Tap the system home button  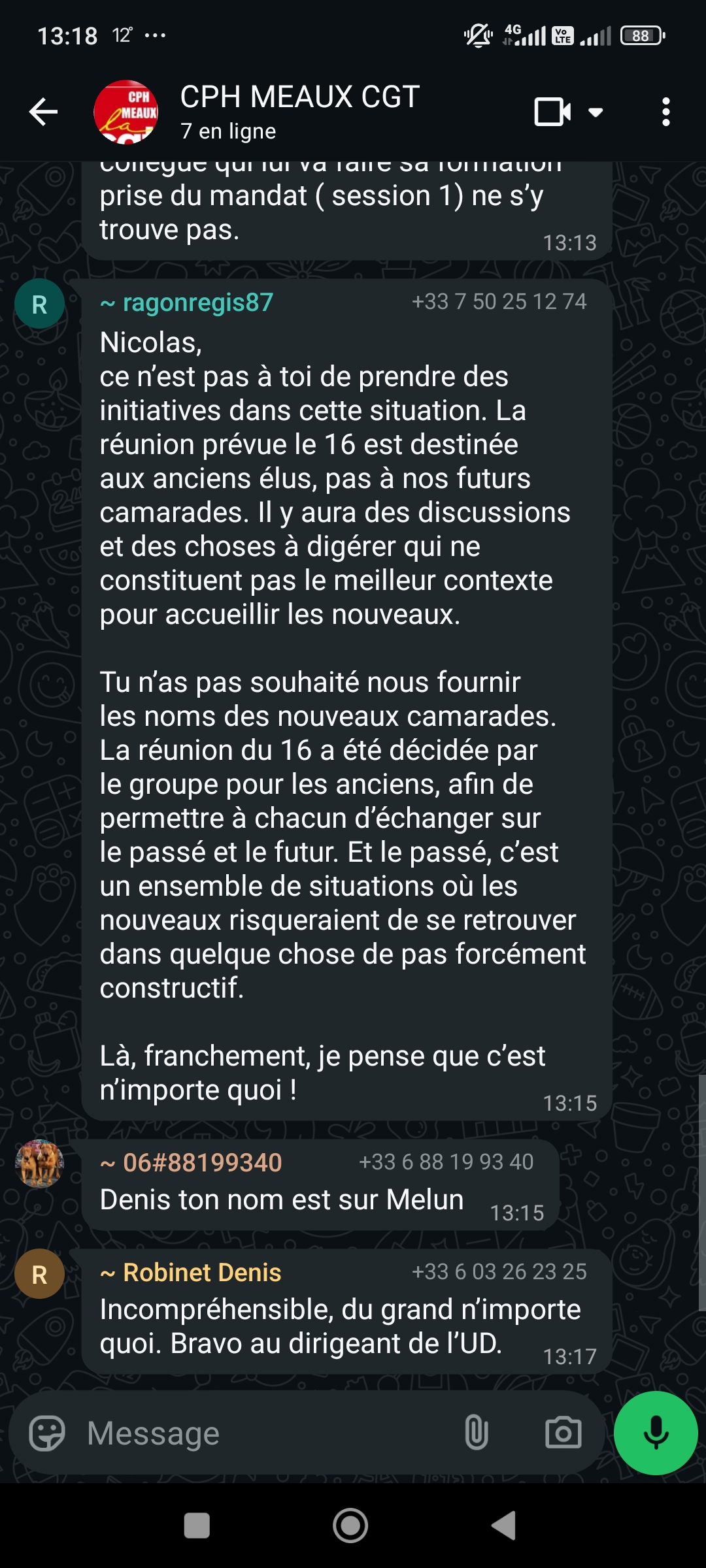[x=350, y=1526]
